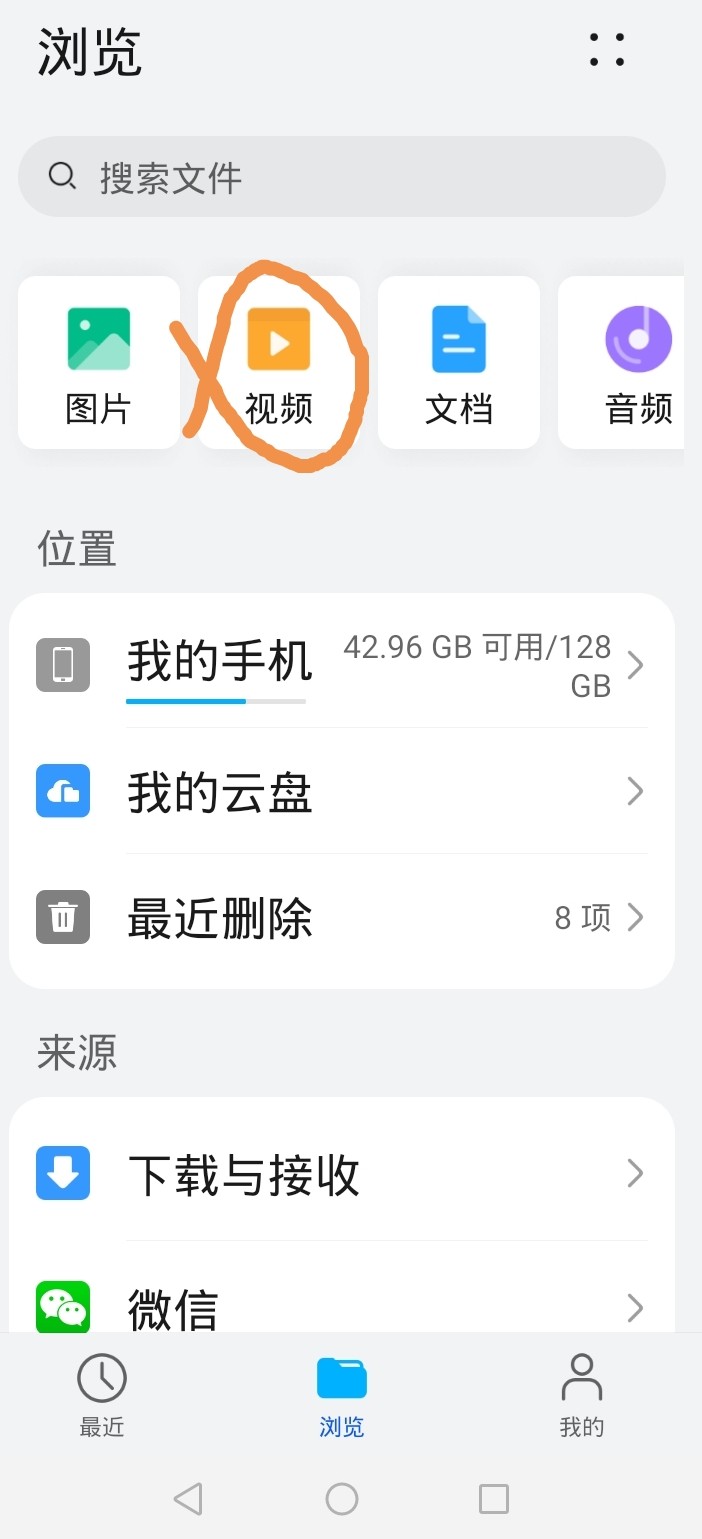Screen dimensions: 702x1539
Task: Select the 浏览 tab
Action: pos(342,1395)
